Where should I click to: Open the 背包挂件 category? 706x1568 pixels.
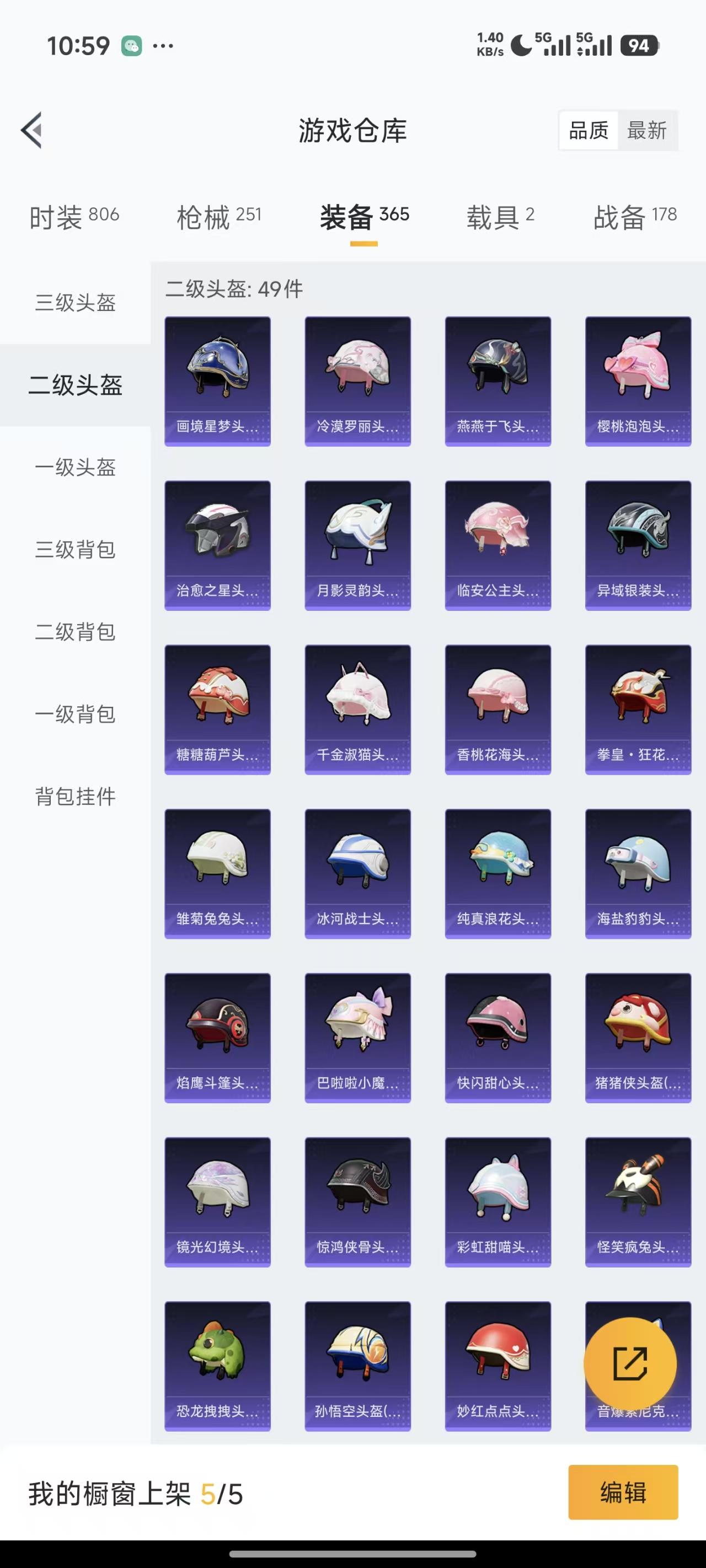tap(73, 797)
